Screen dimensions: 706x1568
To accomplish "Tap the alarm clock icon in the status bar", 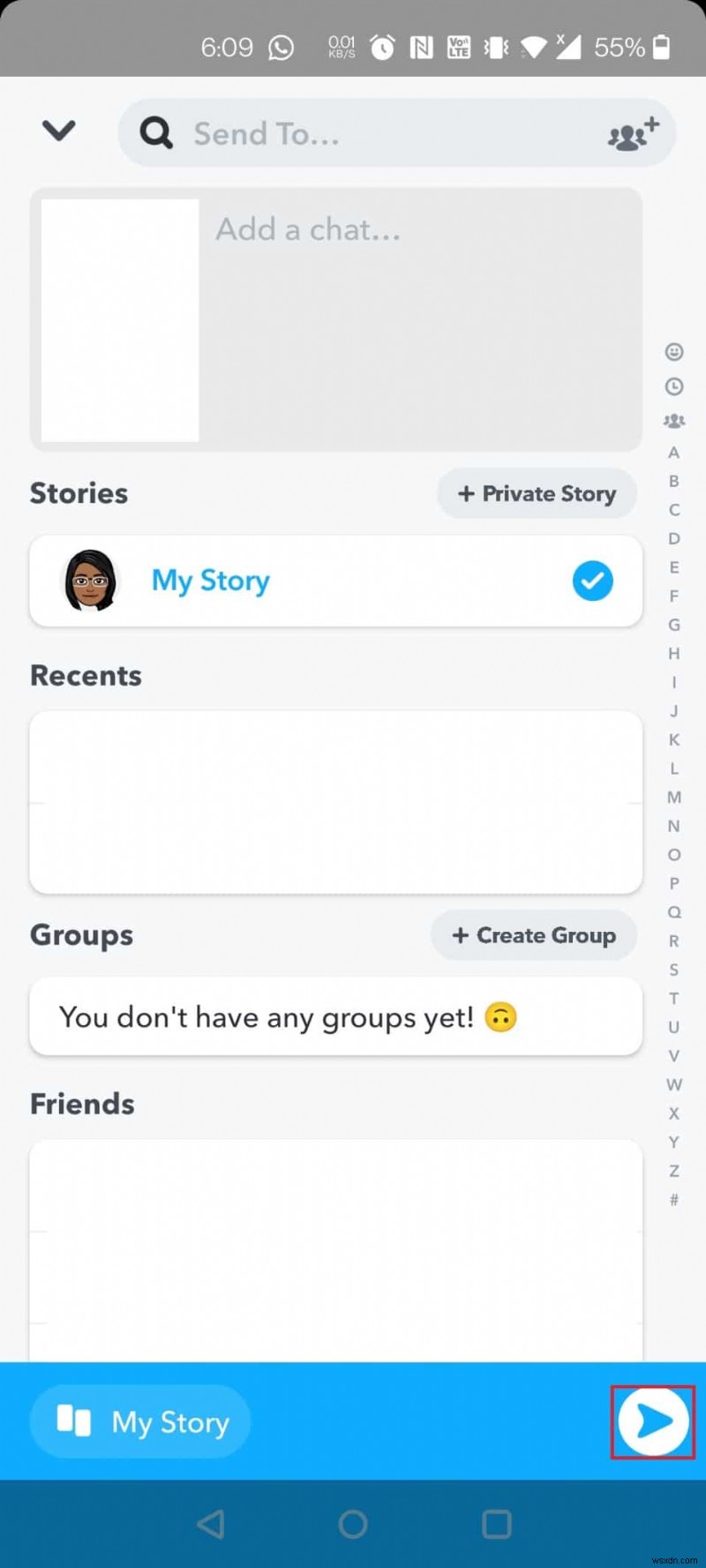I will [x=381, y=46].
